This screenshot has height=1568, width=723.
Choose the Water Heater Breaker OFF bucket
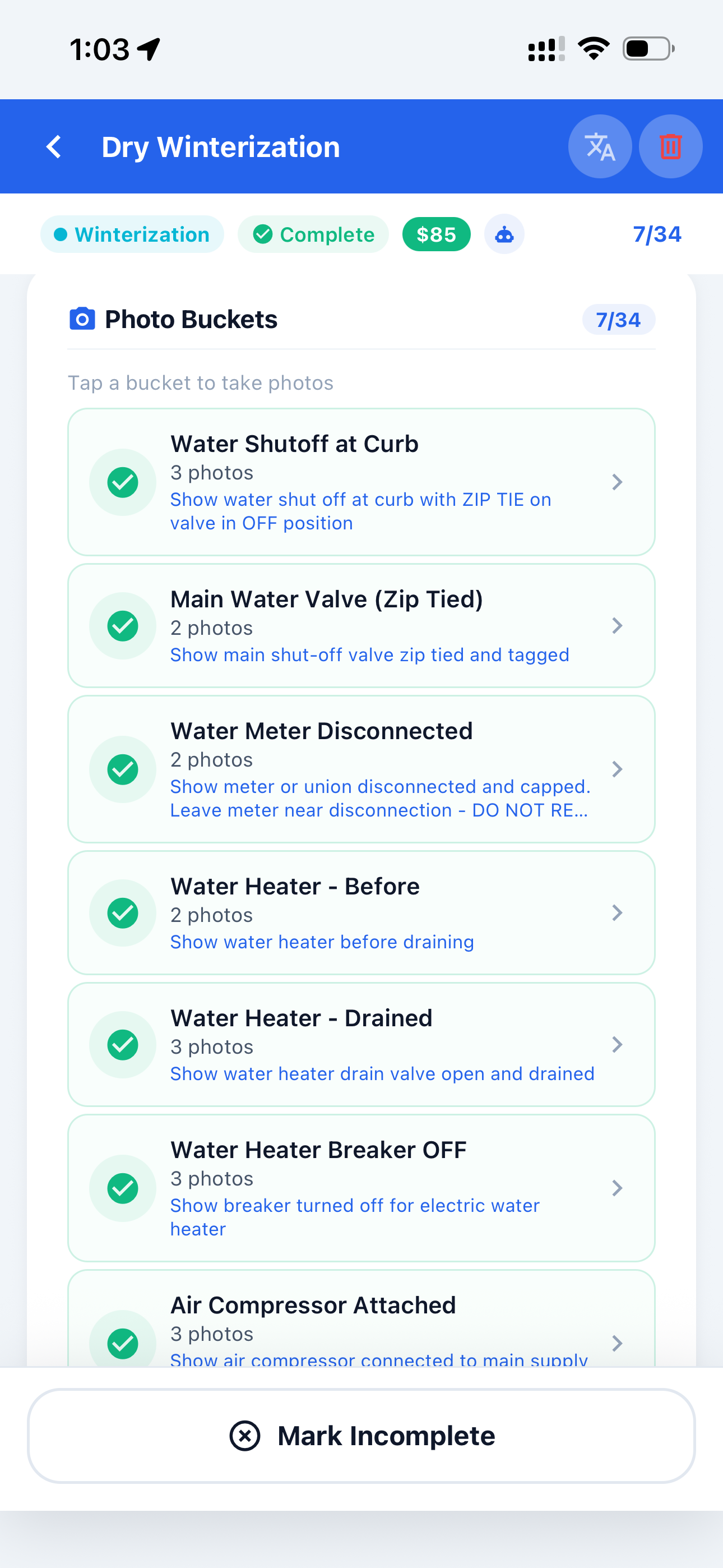point(361,1188)
